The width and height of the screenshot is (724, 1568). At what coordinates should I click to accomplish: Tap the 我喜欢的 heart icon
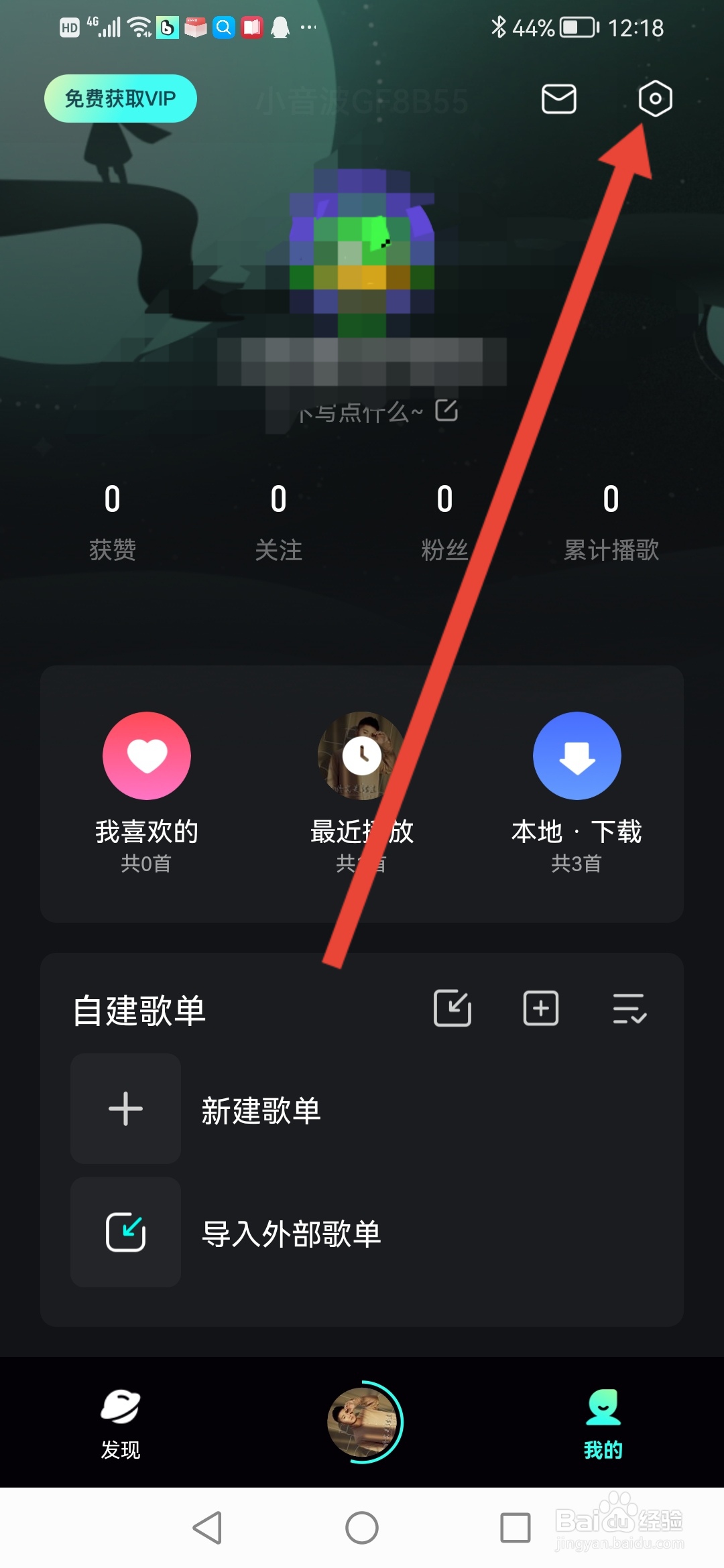tap(147, 755)
